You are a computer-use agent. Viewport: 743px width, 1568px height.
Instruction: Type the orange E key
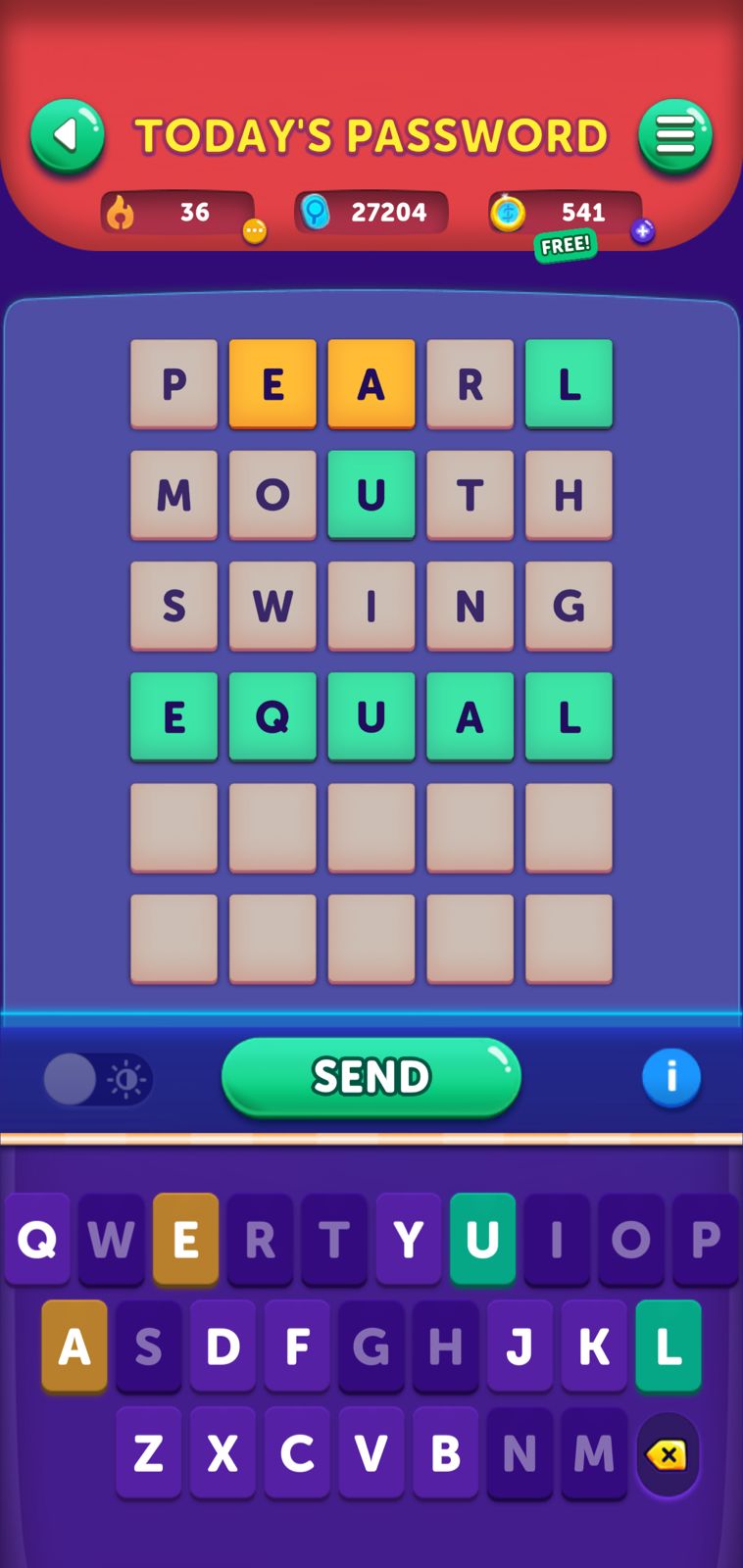(185, 1240)
